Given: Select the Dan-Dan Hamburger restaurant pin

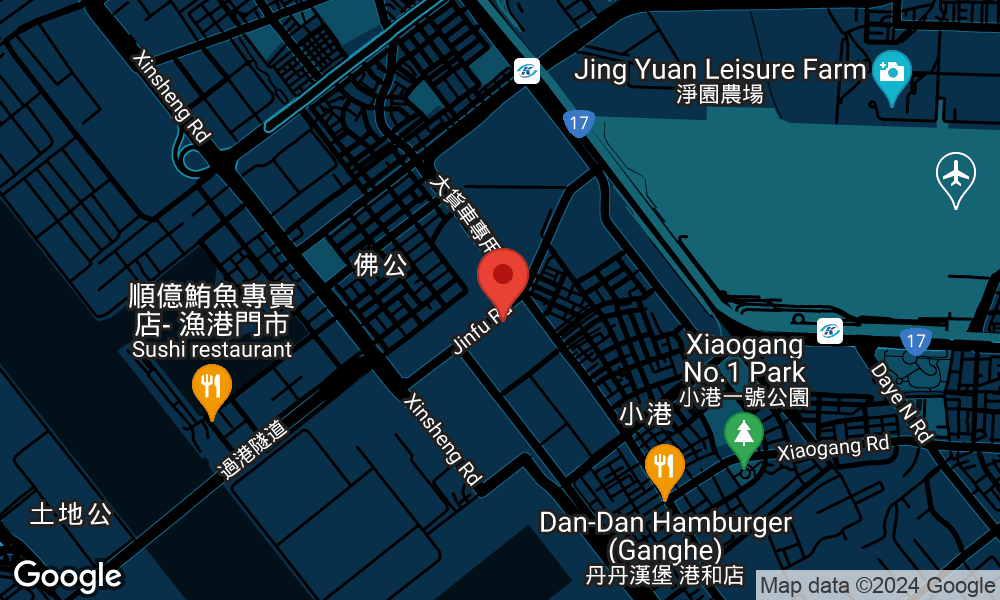Looking at the screenshot, I should tap(664, 466).
